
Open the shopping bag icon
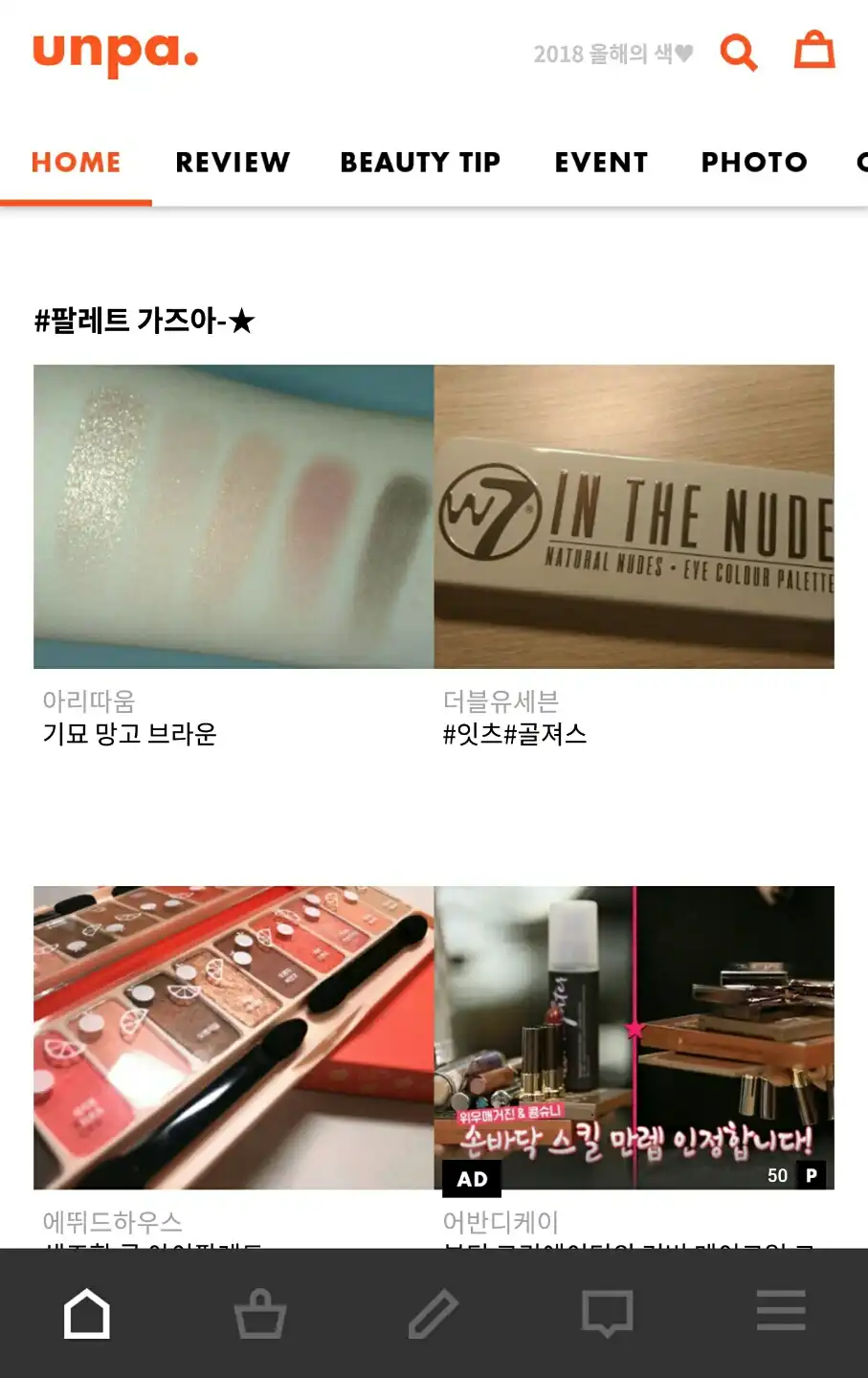point(814,51)
